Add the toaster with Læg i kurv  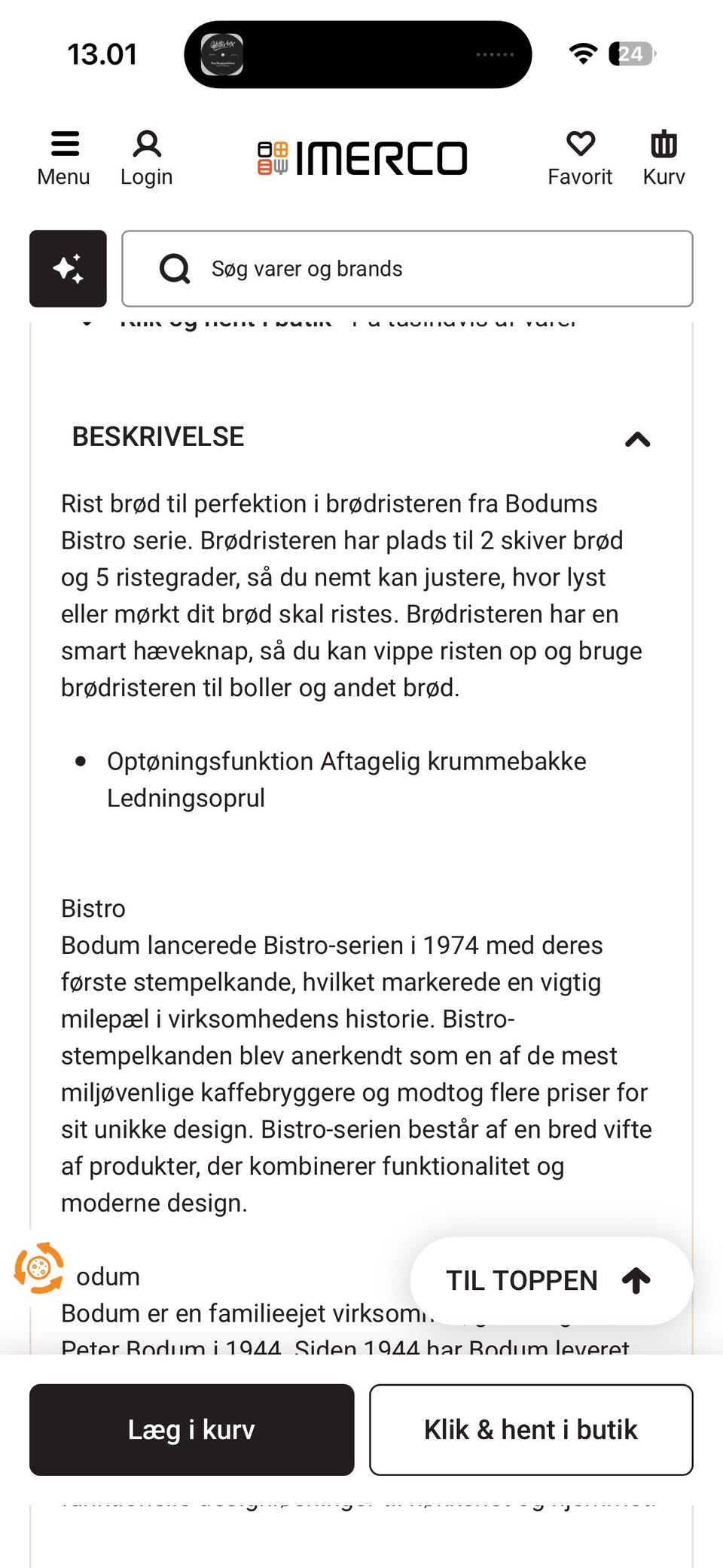click(x=192, y=1429)
